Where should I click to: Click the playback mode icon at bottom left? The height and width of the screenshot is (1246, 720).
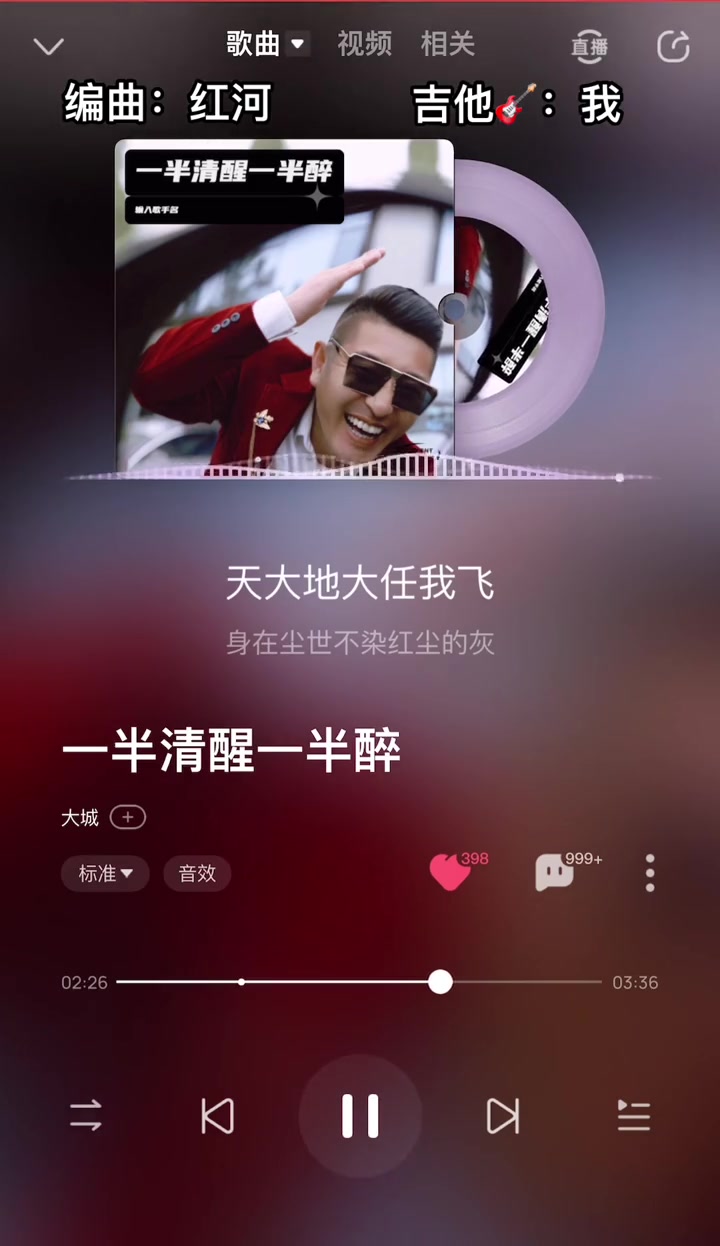point(86,1115)
